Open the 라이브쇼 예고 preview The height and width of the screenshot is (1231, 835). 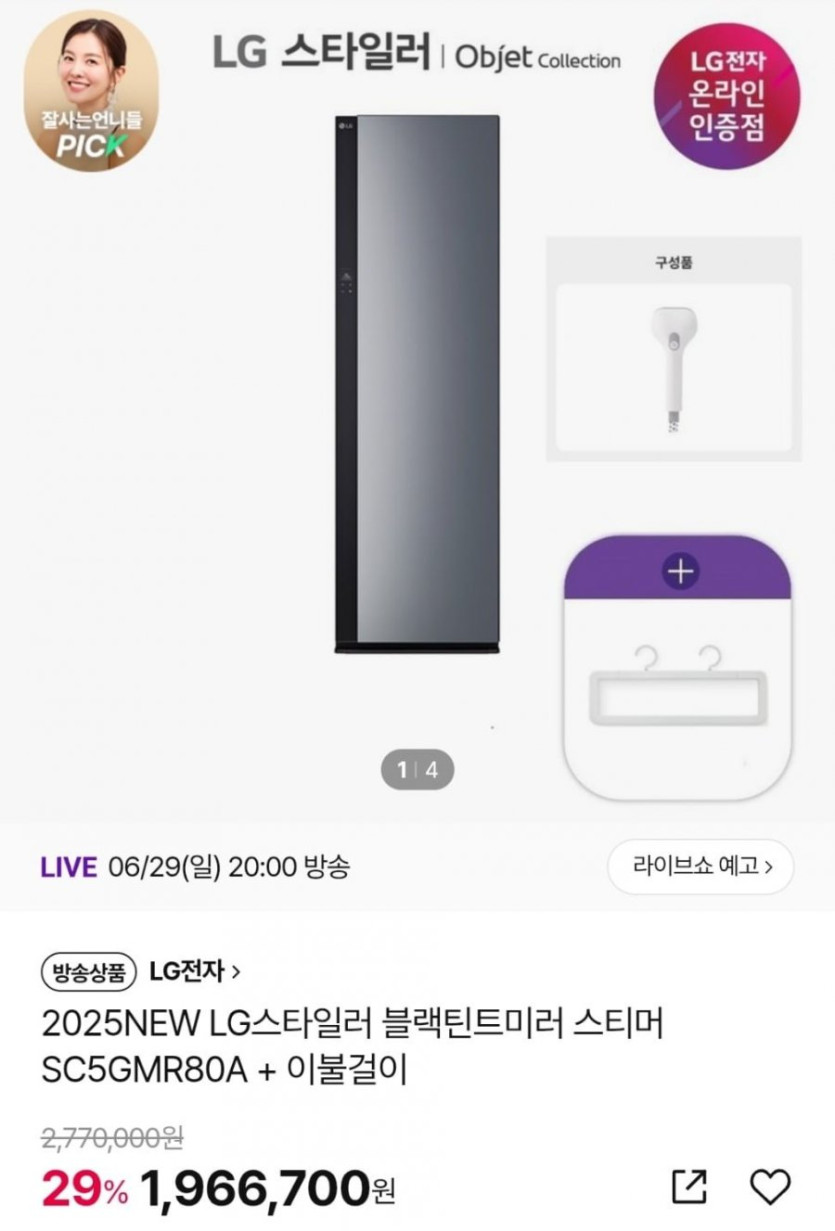tap(700, 866)
